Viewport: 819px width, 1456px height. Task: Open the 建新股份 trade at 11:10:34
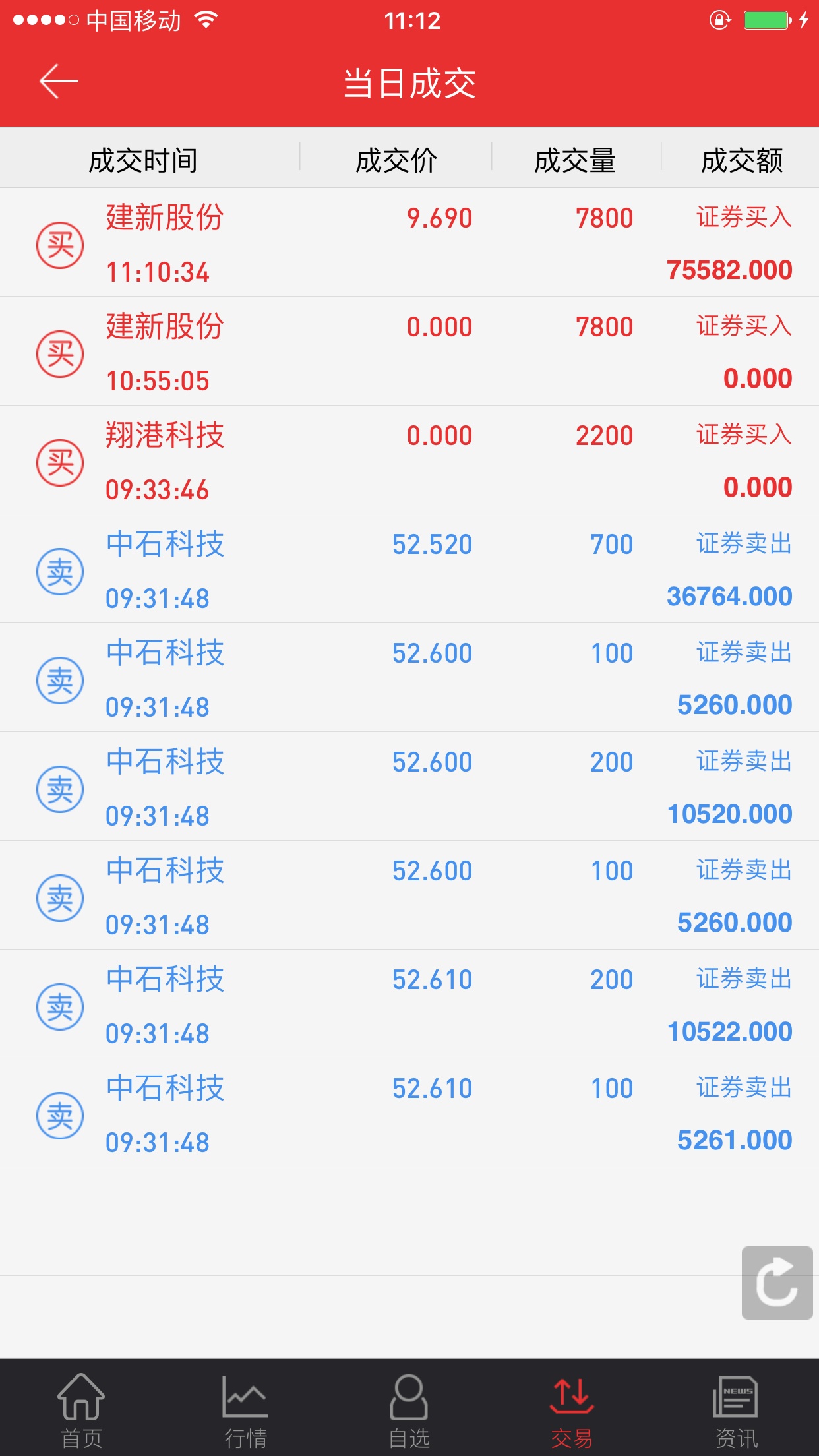409,243
